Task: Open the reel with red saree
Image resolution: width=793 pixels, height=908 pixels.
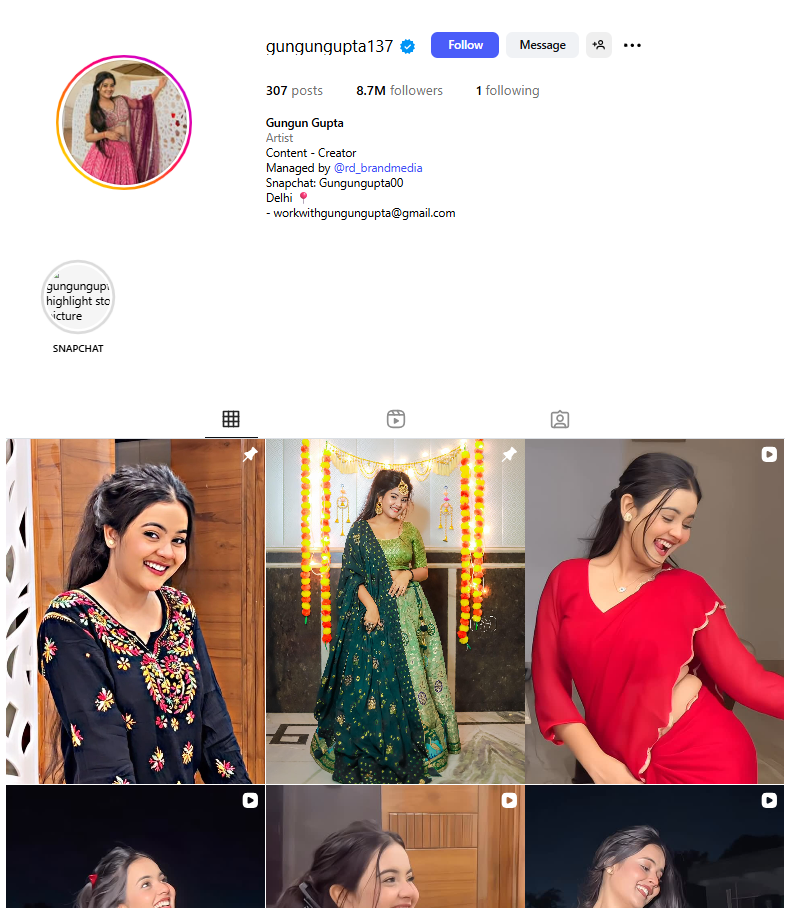Action: (654, 611)
